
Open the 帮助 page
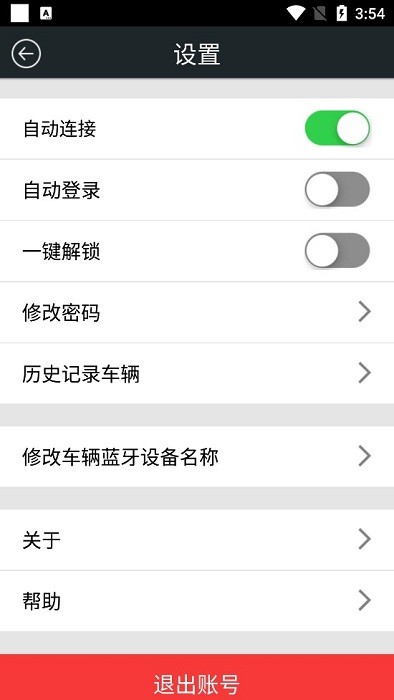197,601
